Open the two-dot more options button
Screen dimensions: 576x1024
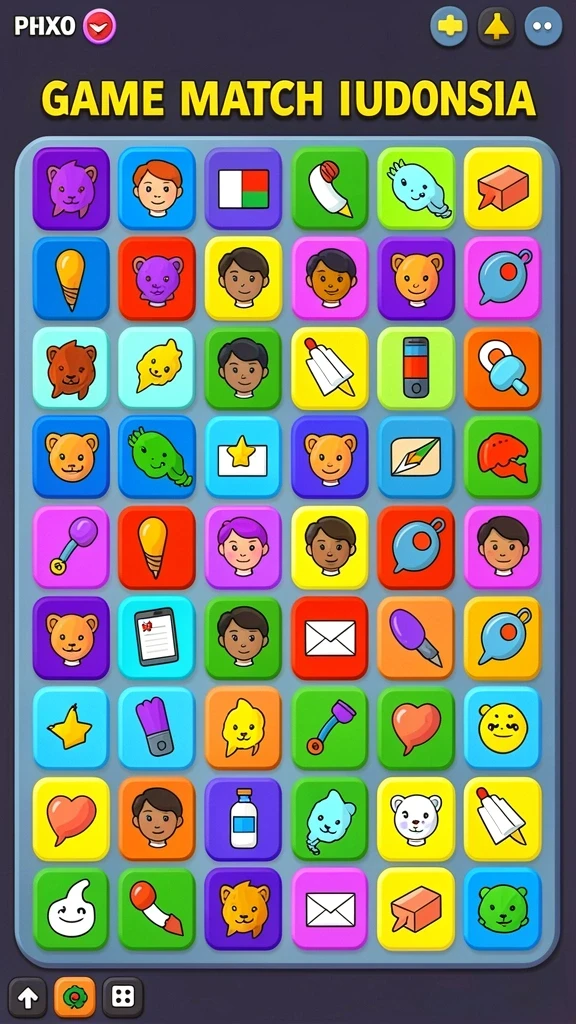click(543, 27)
